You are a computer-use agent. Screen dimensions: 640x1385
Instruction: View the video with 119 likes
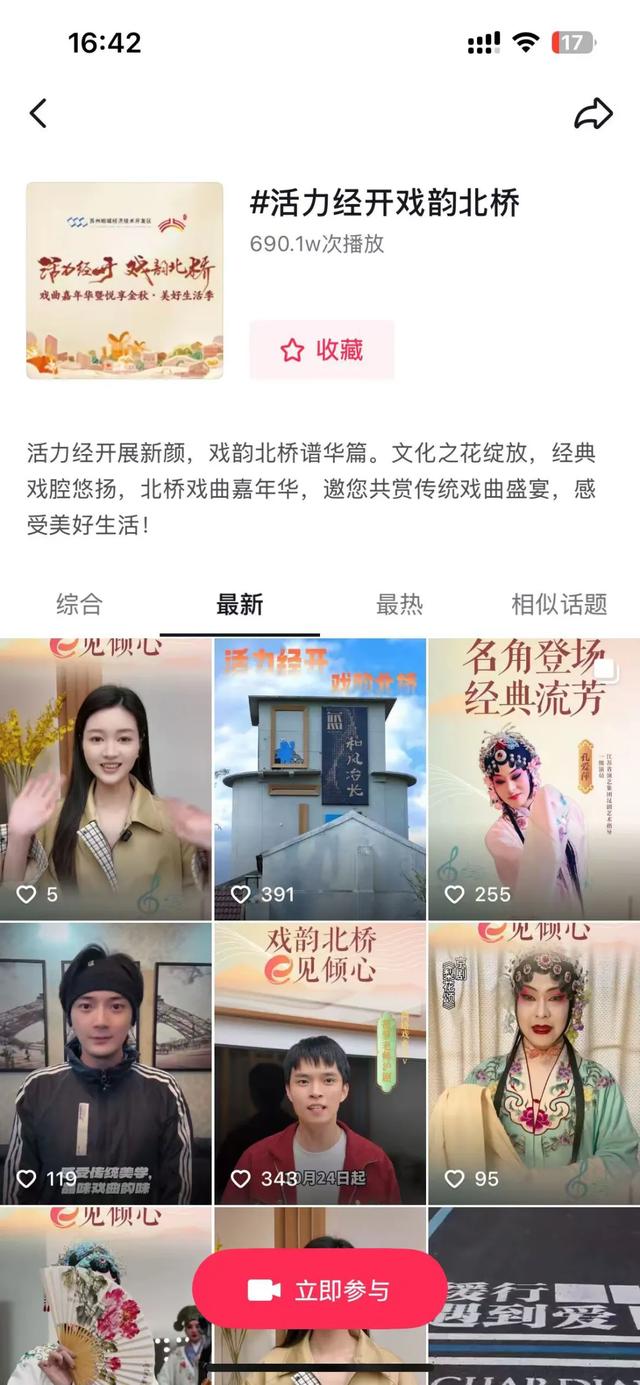(106, 1063)
